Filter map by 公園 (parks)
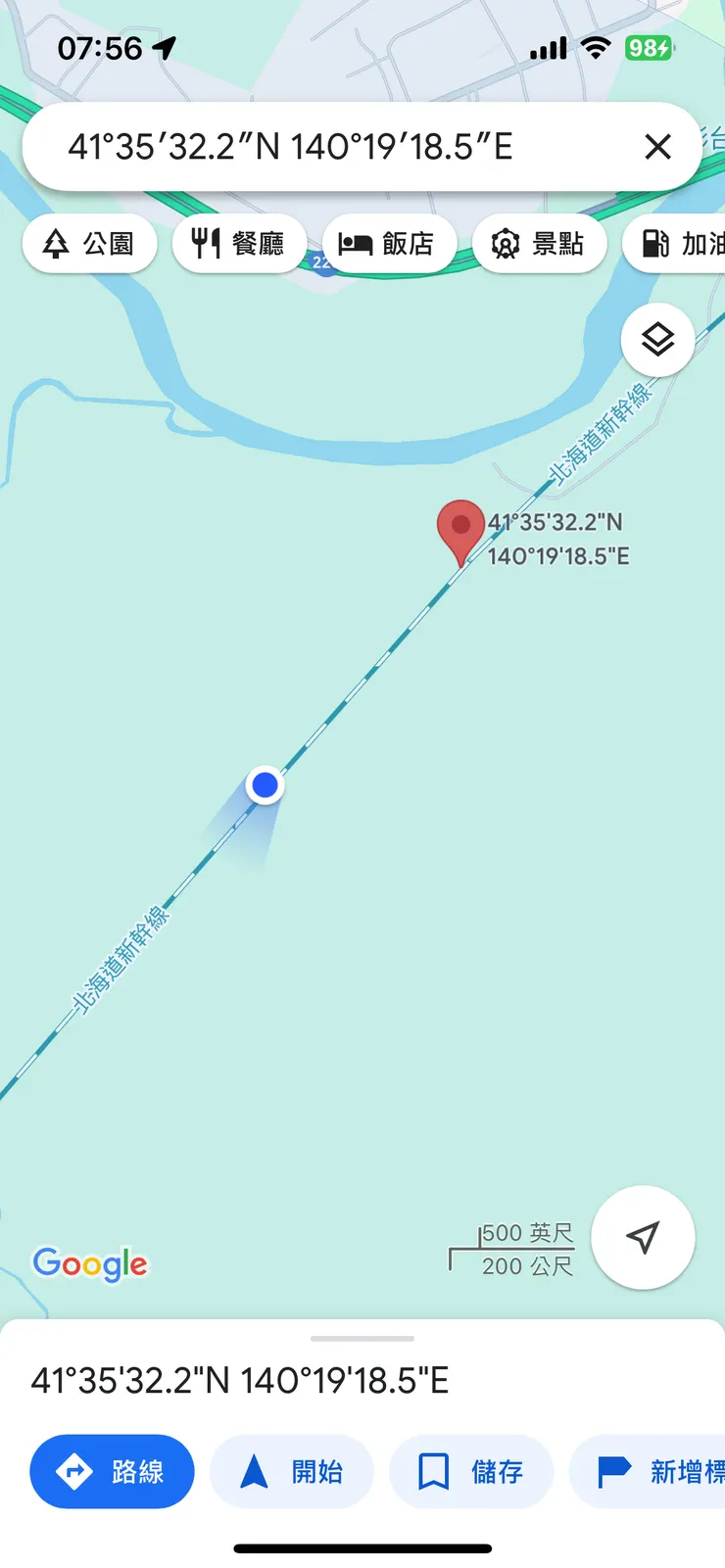725x1568 pixels. [89, 243]
